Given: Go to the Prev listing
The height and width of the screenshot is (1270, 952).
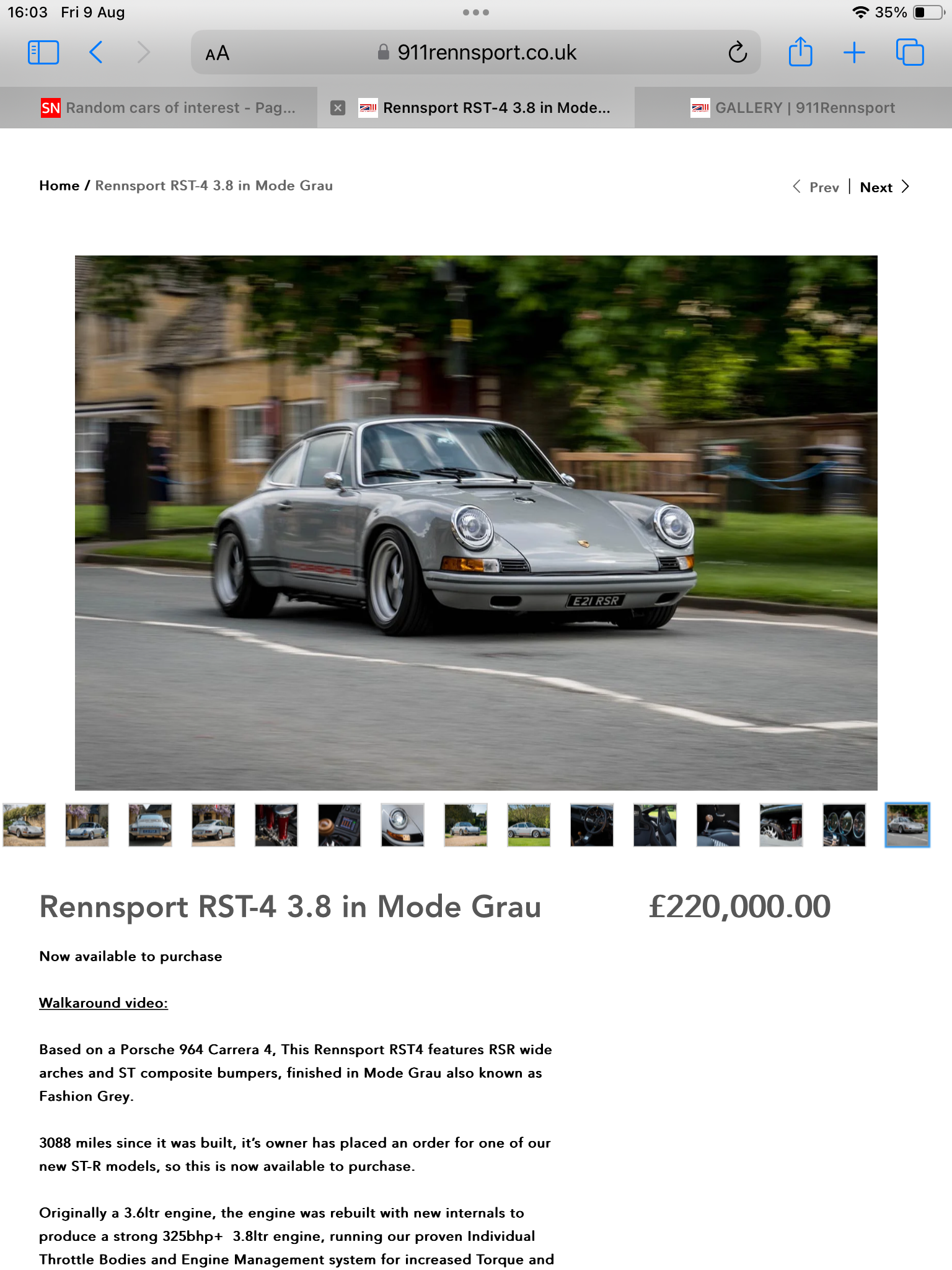Looking at the screenshot, I should [x=816, y=187].
